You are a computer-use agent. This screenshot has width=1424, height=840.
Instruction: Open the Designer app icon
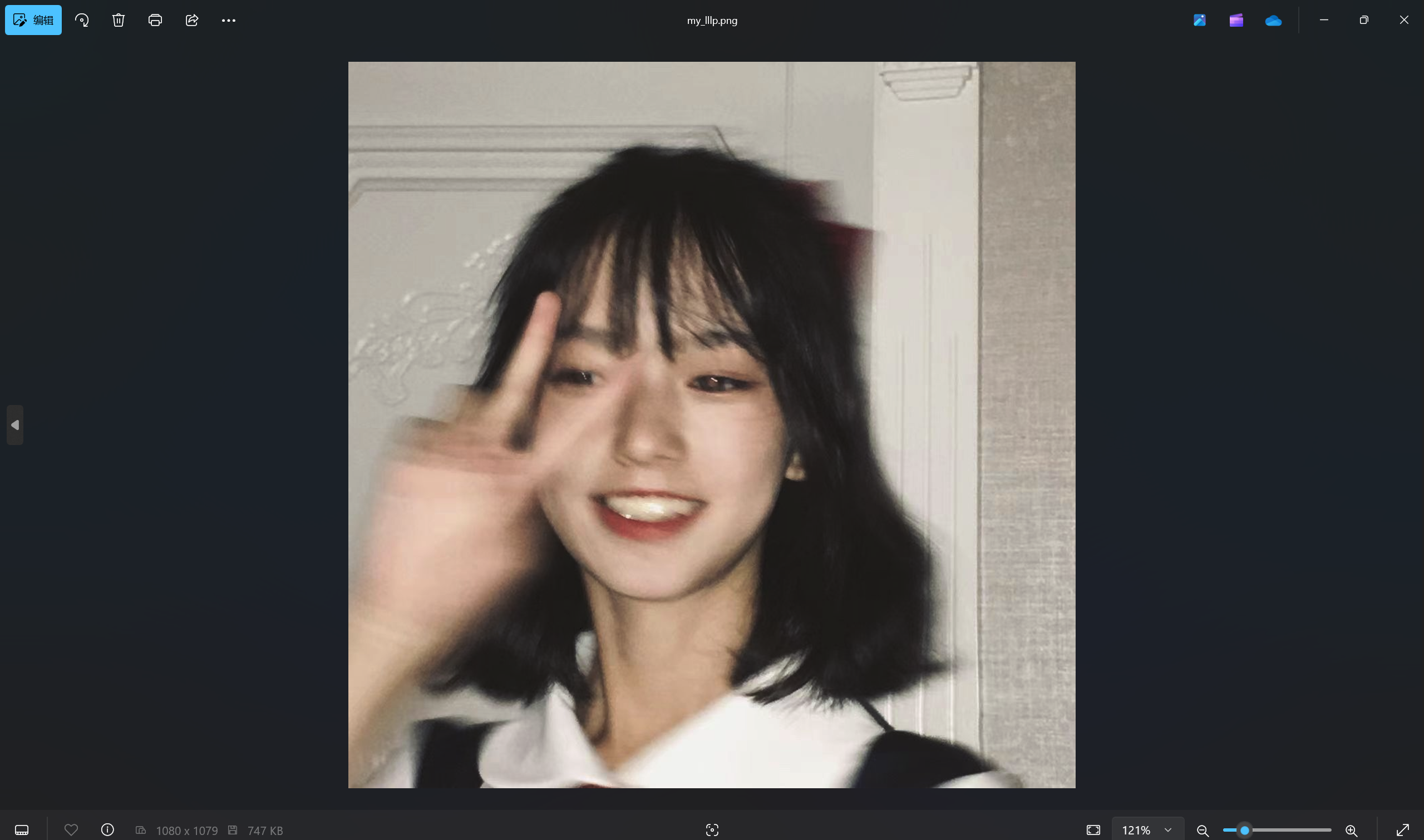click(x=1199, y=21)
